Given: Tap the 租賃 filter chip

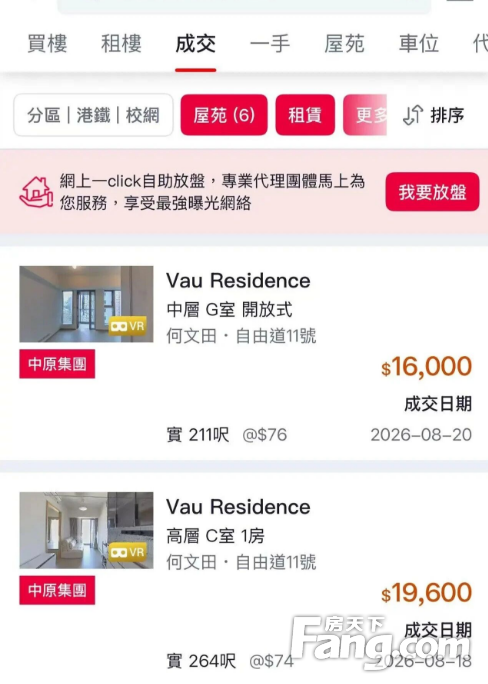Looking at the screenshot, I should pyautogui.click(x=305, y=115).
